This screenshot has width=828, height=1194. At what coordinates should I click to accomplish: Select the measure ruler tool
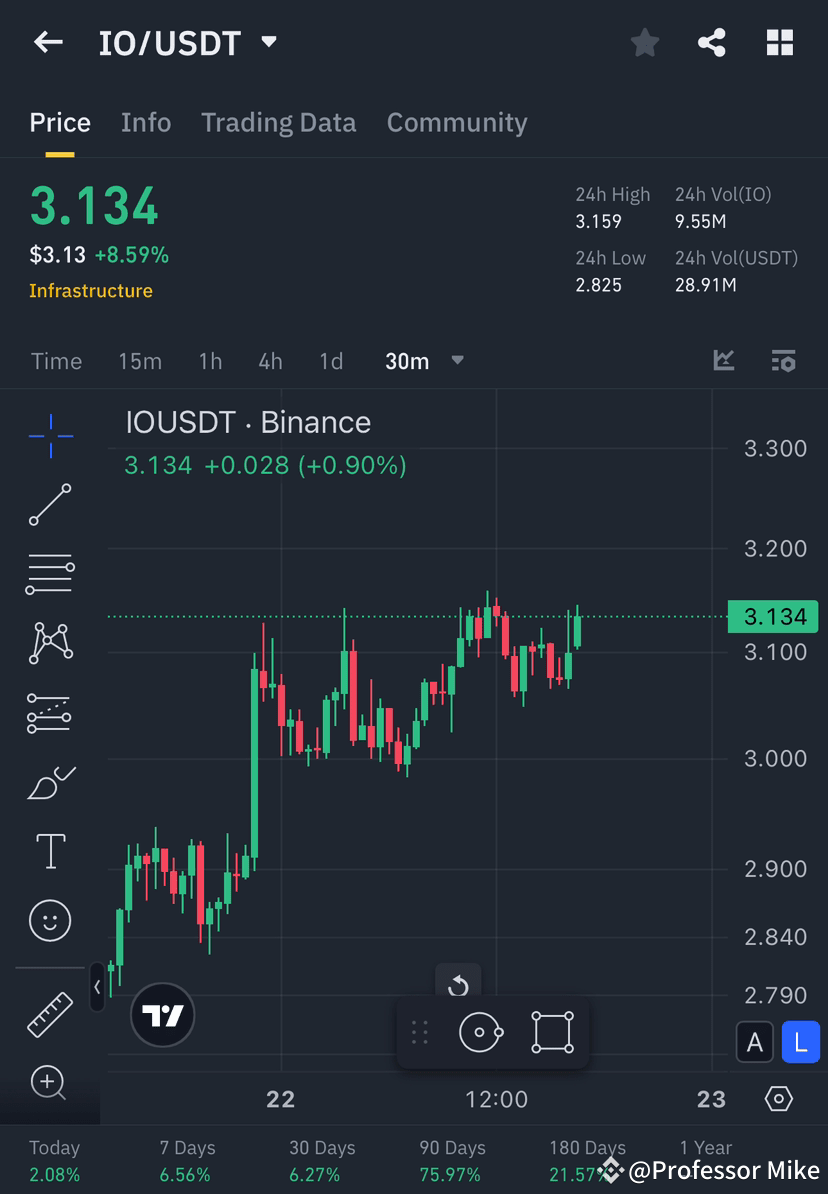(50, 1013)
